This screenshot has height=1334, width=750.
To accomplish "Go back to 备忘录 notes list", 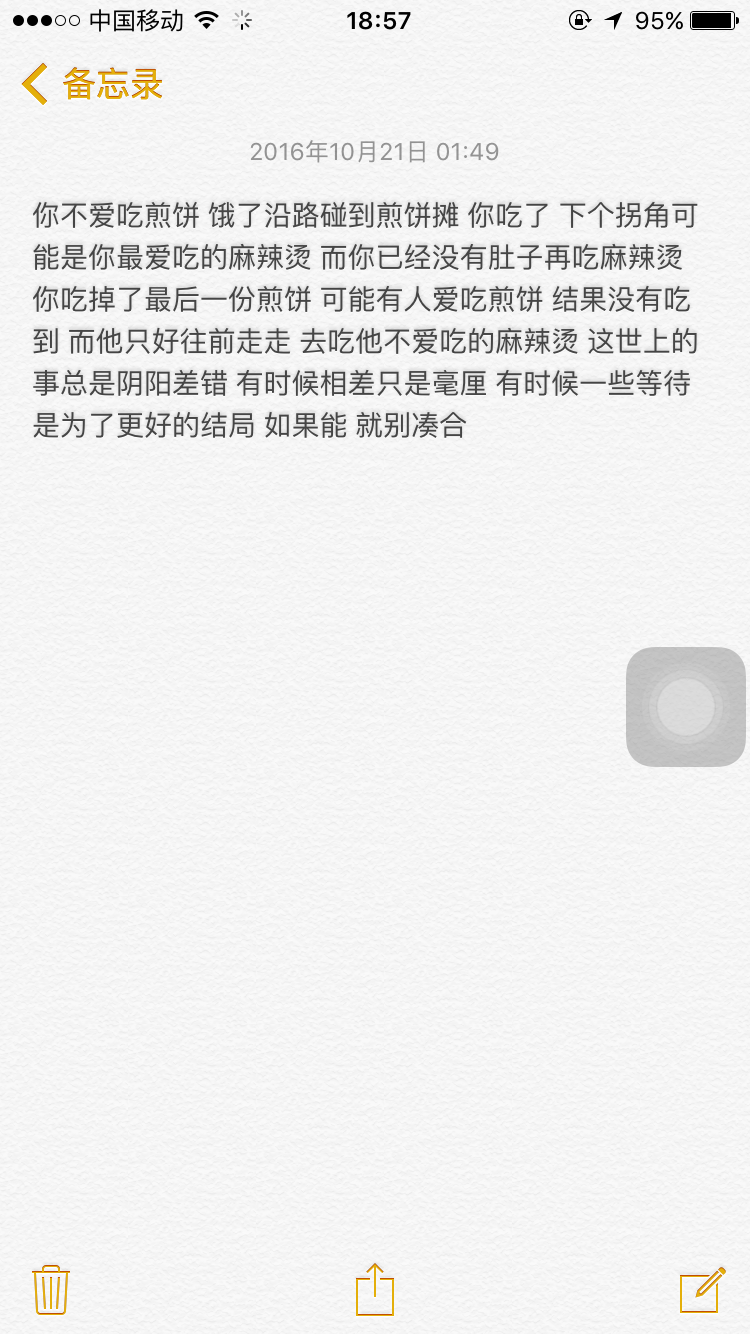I will point(92,84).
